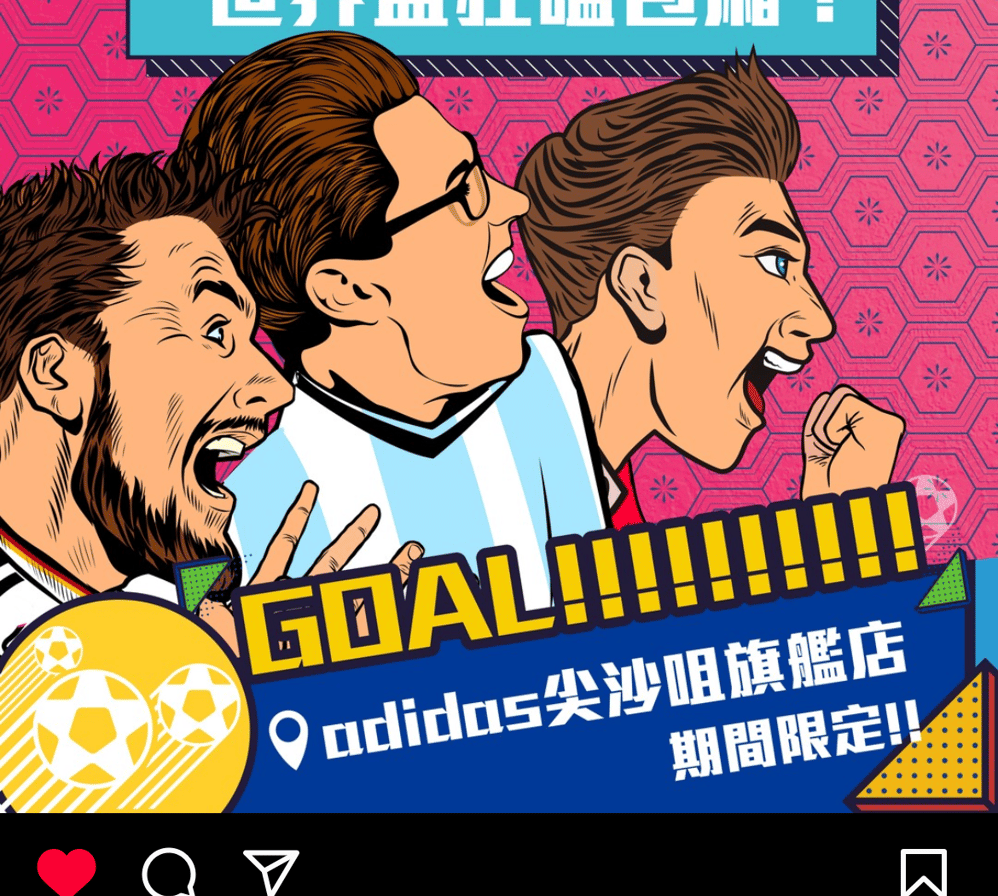This screenshot has width=998, height=896.
Task: Open the adidas GOAL poster image
Action: 499,400
